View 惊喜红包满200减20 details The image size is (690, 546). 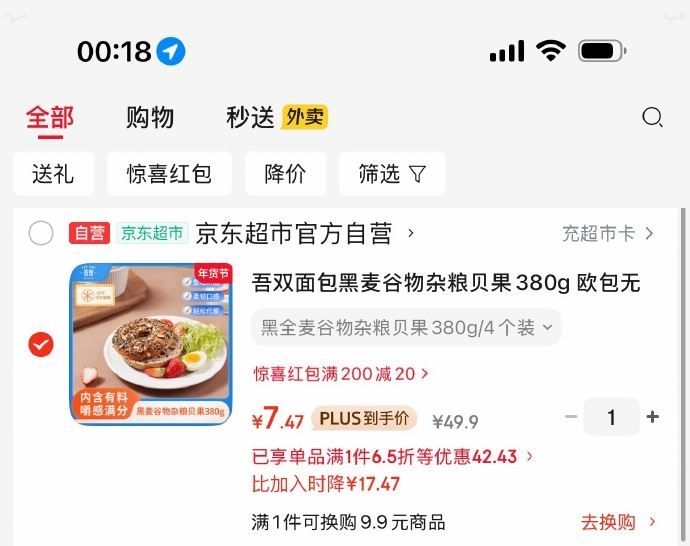point(340,374)
